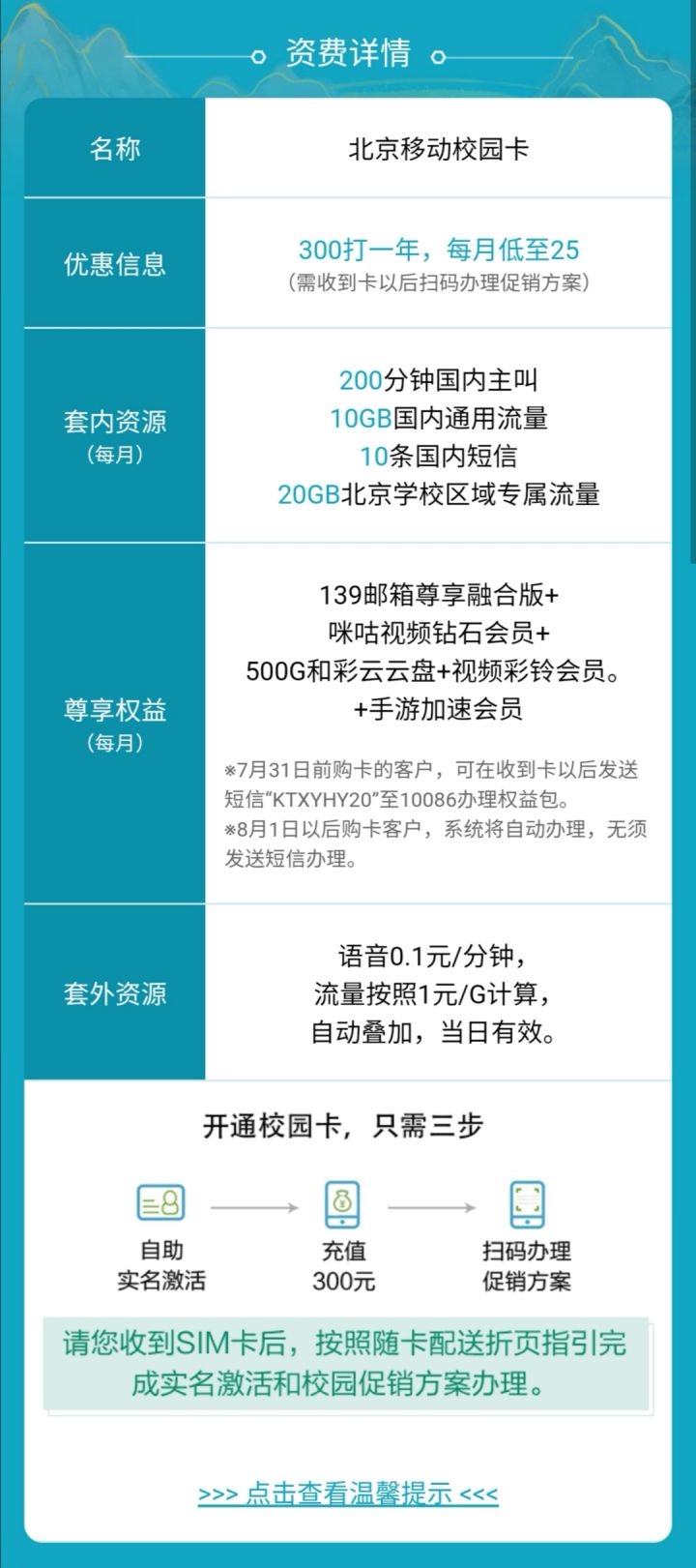Open the 点击查看温馨提示 link

(348, 1494)
